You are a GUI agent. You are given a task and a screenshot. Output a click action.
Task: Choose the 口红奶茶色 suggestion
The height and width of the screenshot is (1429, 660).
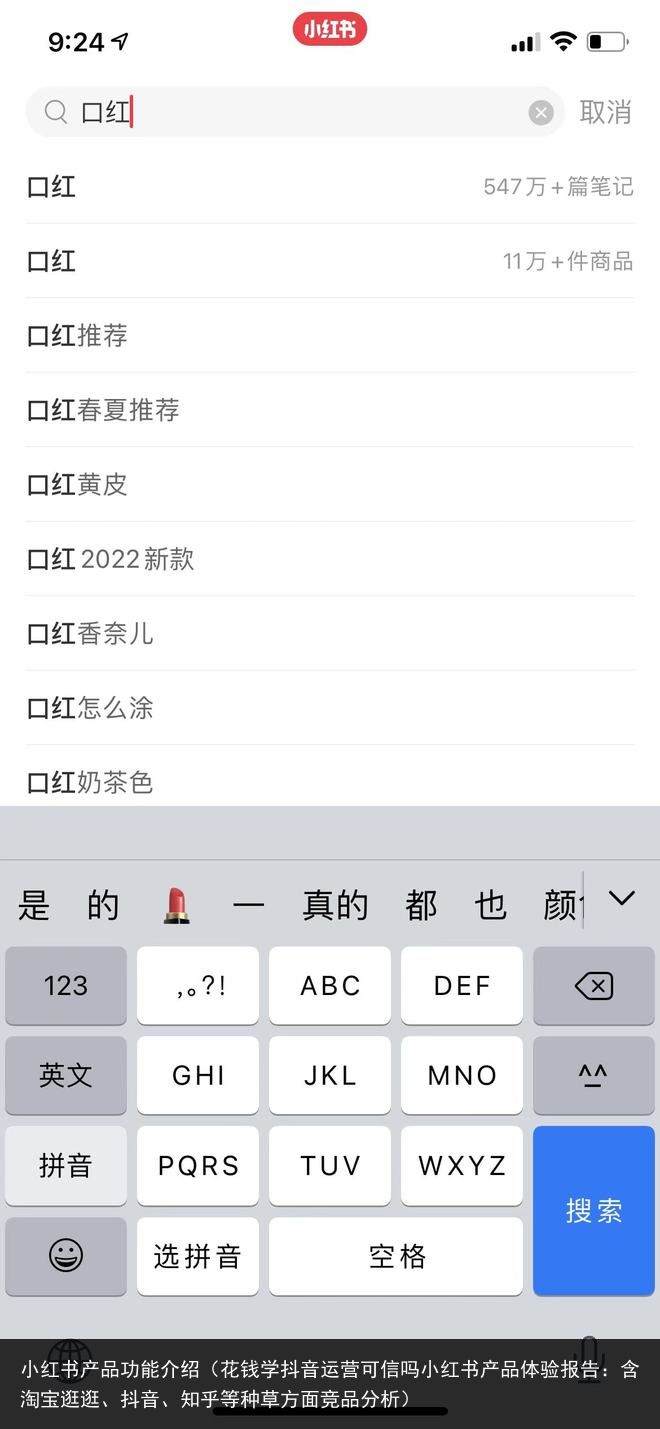[x=330, y=781]
